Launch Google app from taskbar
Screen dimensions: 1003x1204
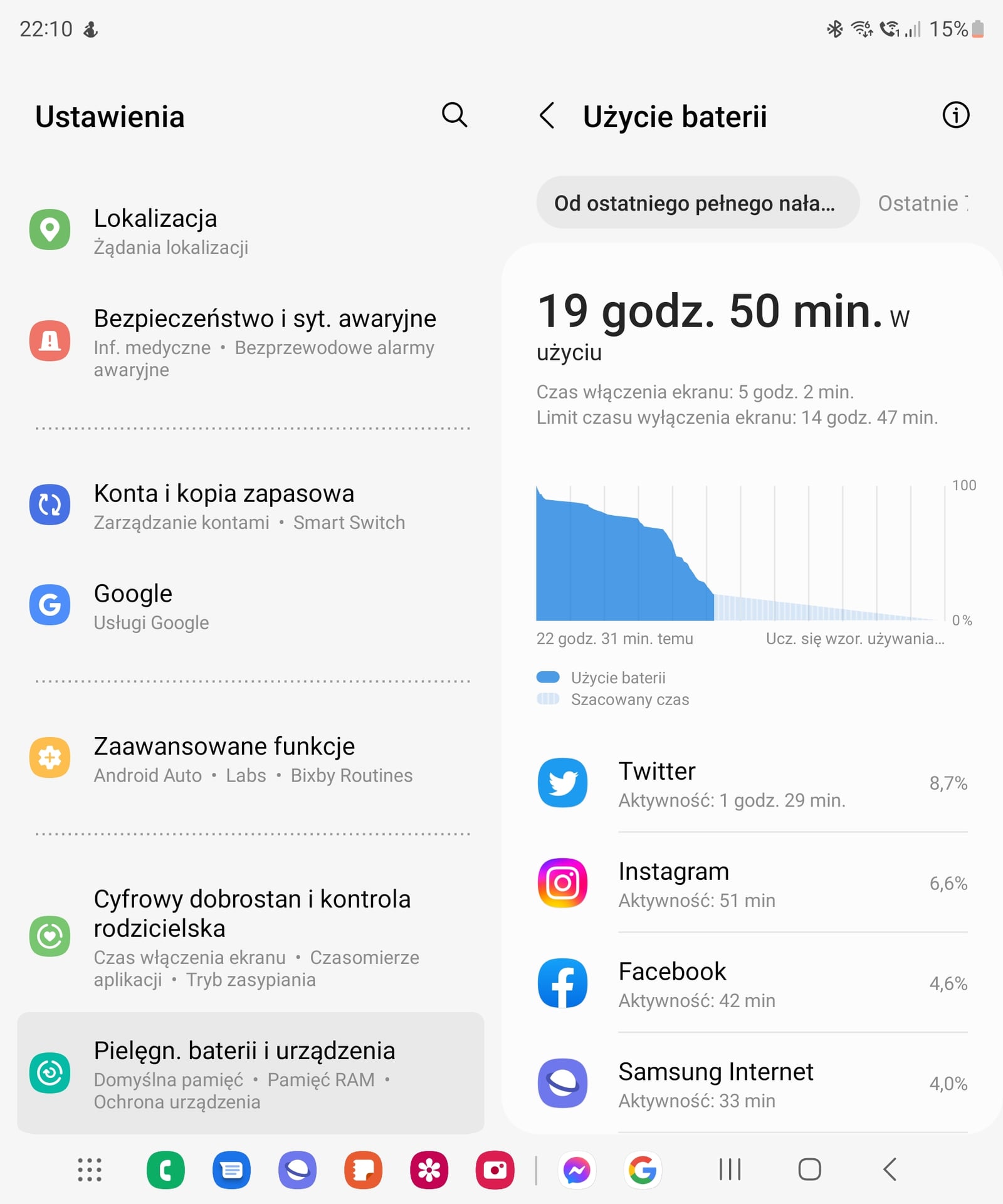[643, 1170]
